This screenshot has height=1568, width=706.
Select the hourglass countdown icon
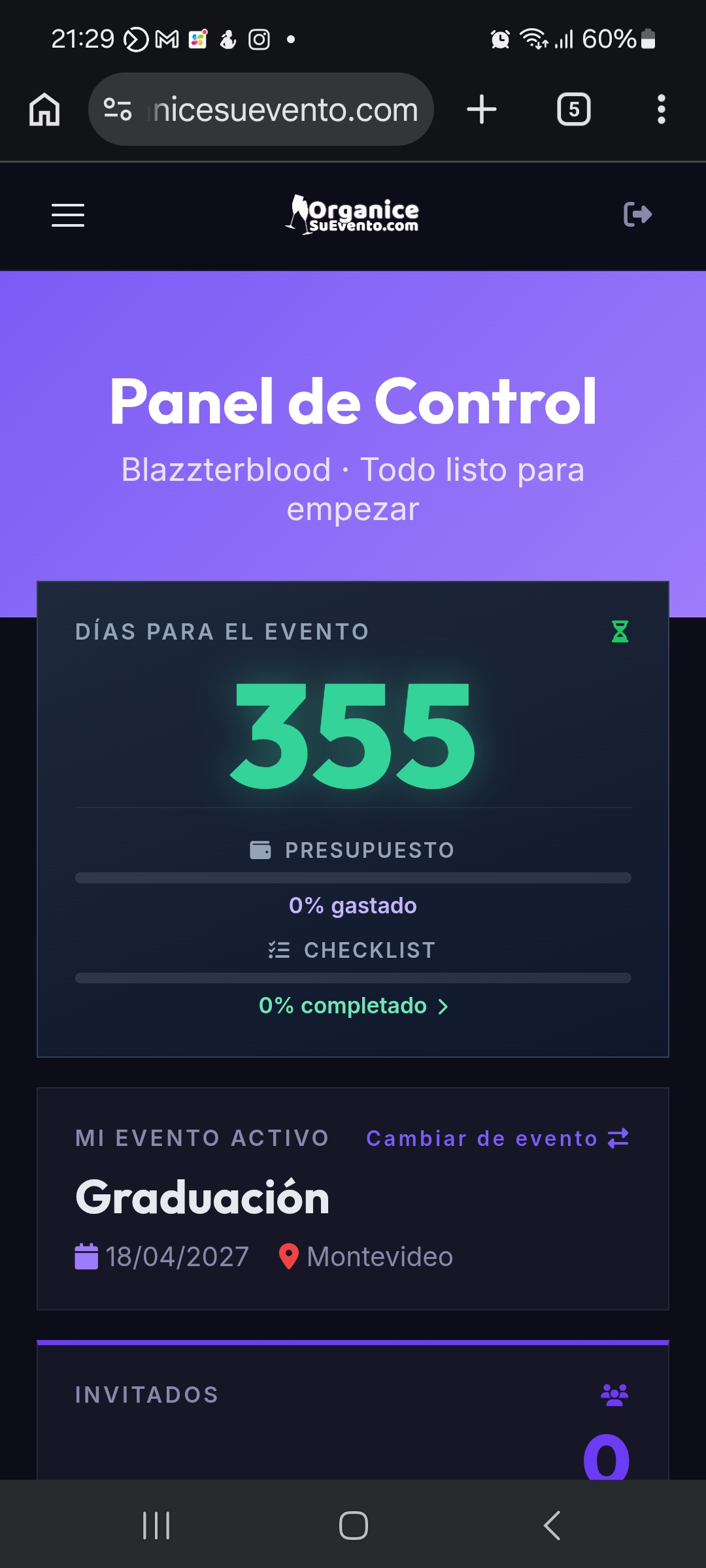(x=618, y=631)
